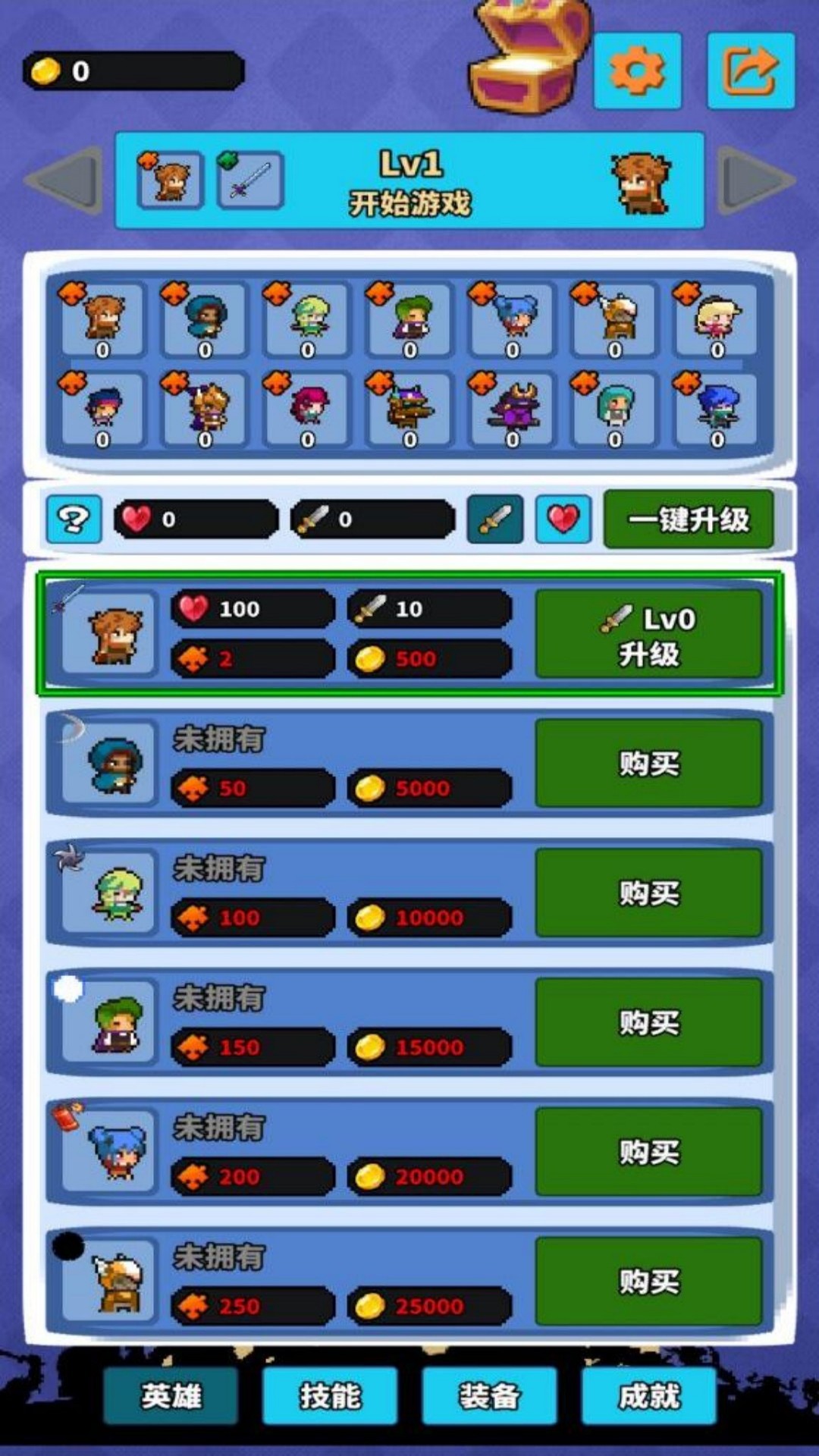Select the sword attack upgrade mode
The image size is (819, 1456).
(495, 519)
